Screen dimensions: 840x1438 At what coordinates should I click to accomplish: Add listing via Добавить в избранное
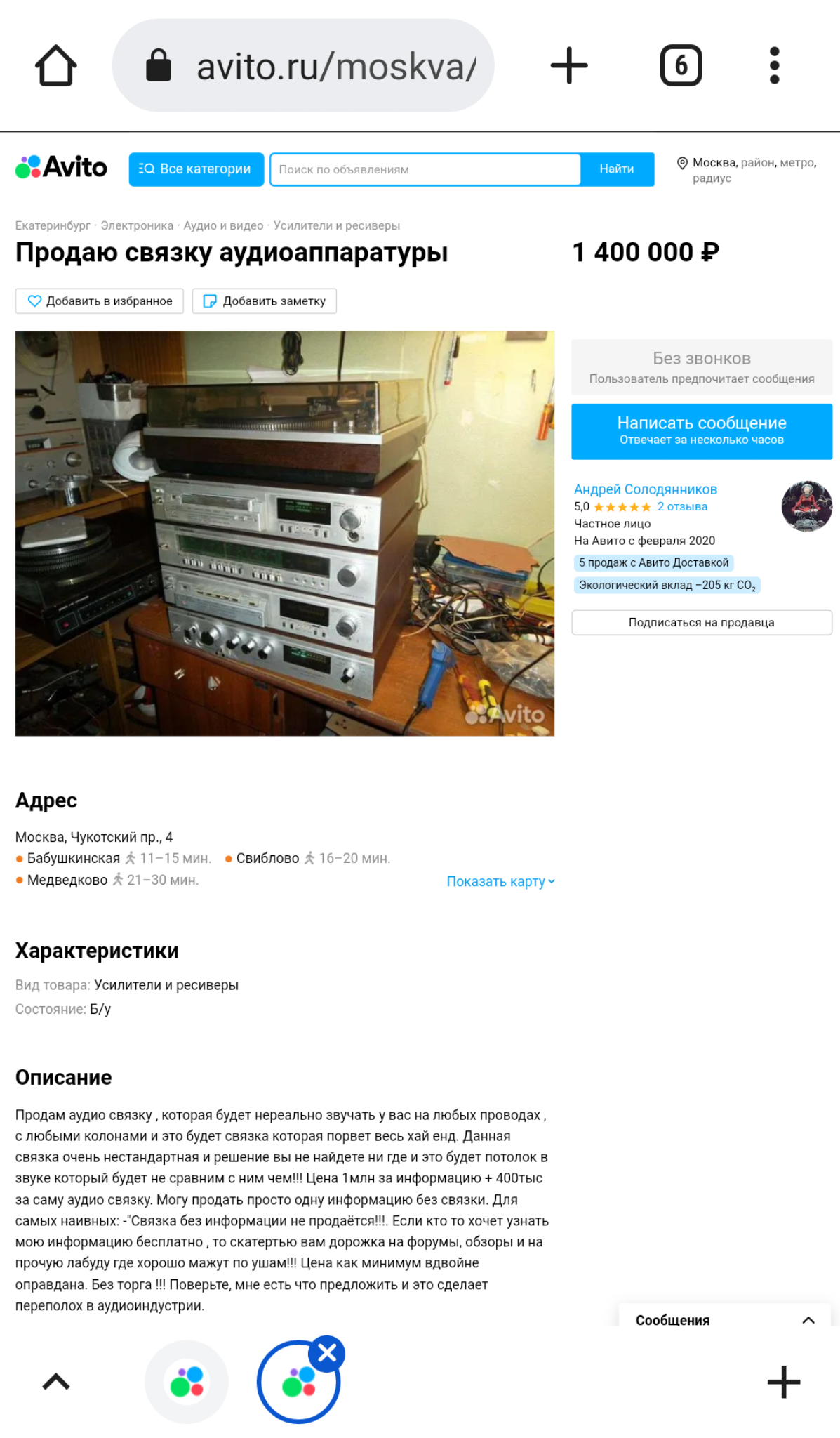pyautogui.click(x=100, y=301)
